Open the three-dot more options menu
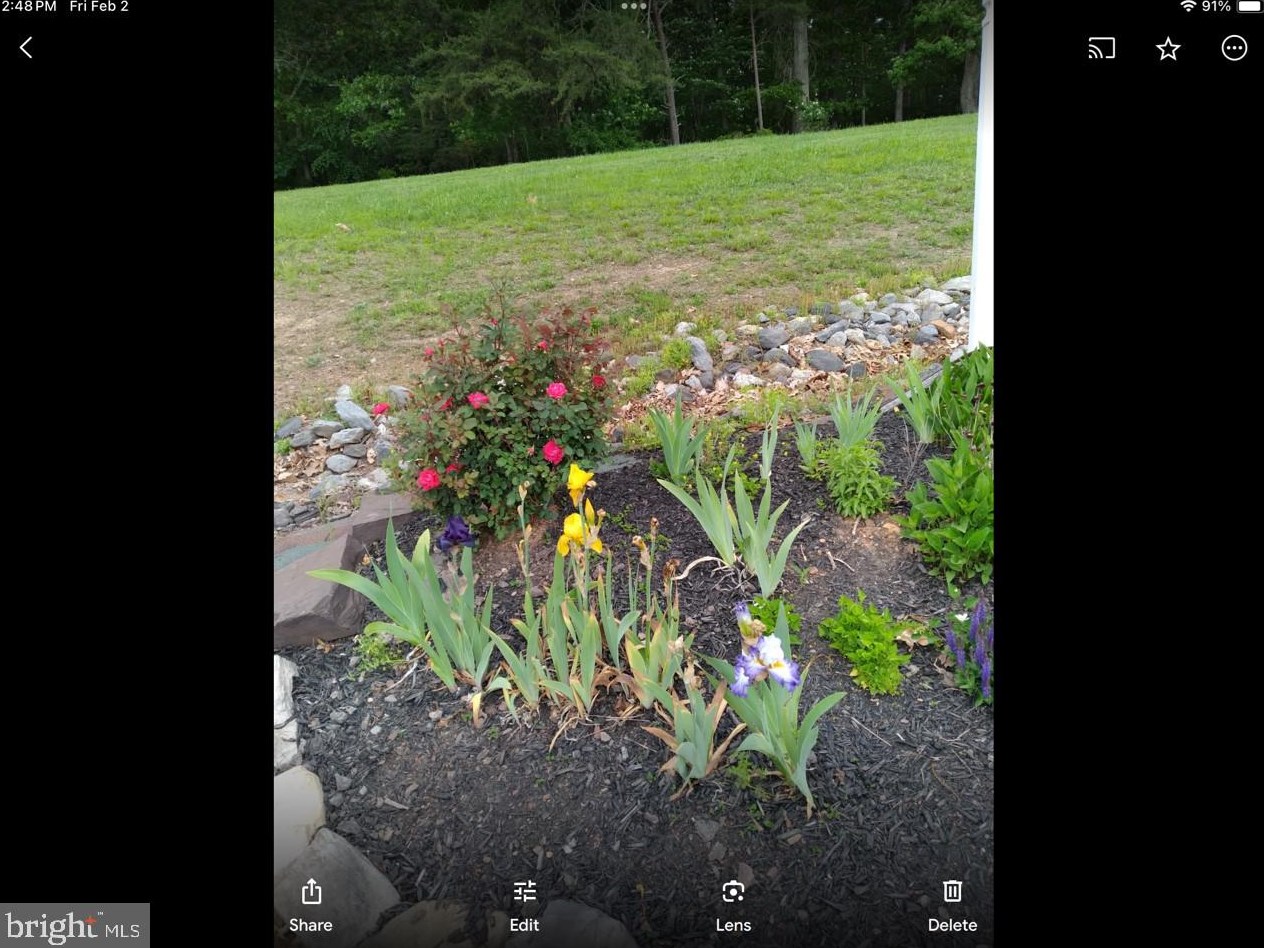The width and height of the screenshot is (1264, 948). [x=1234, y=48]
